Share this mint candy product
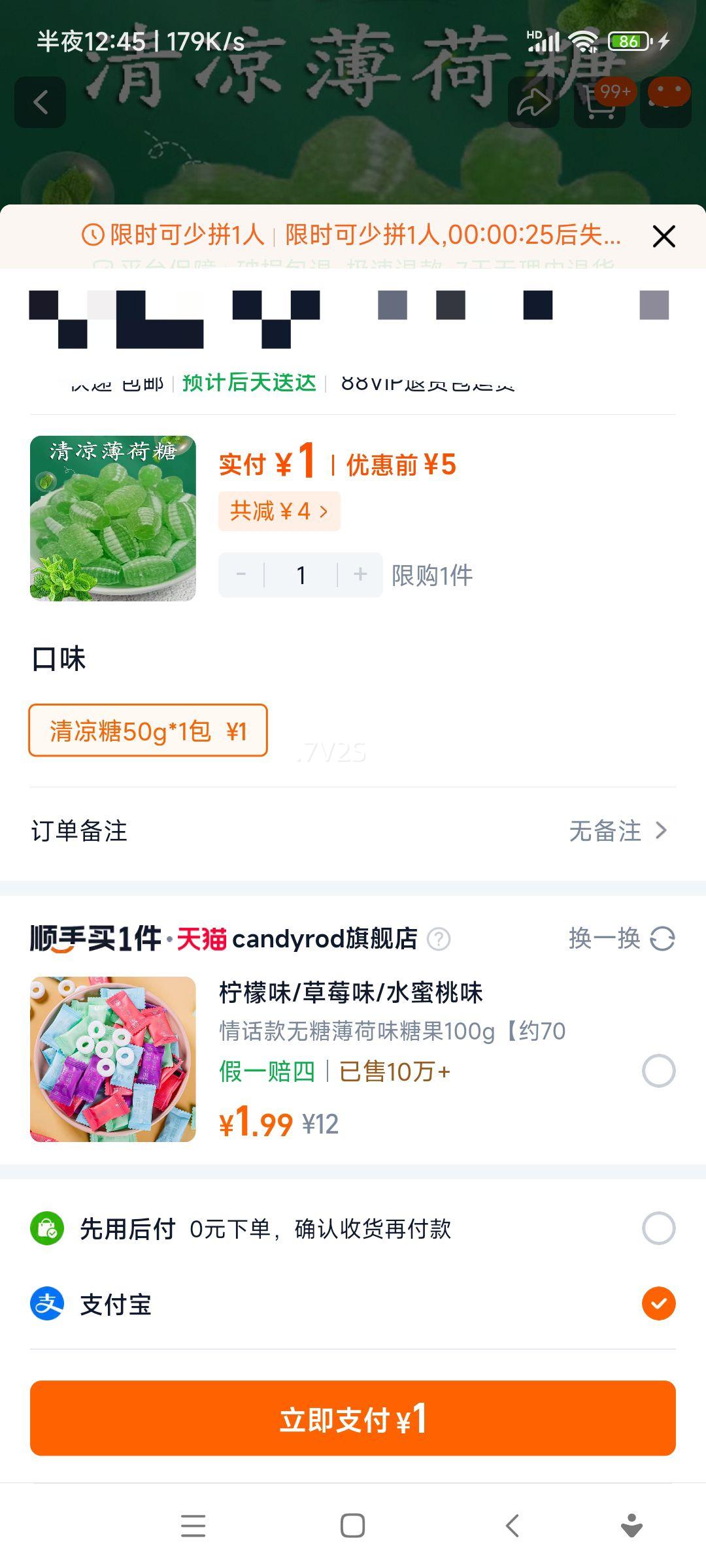 [x=533, y=103]
